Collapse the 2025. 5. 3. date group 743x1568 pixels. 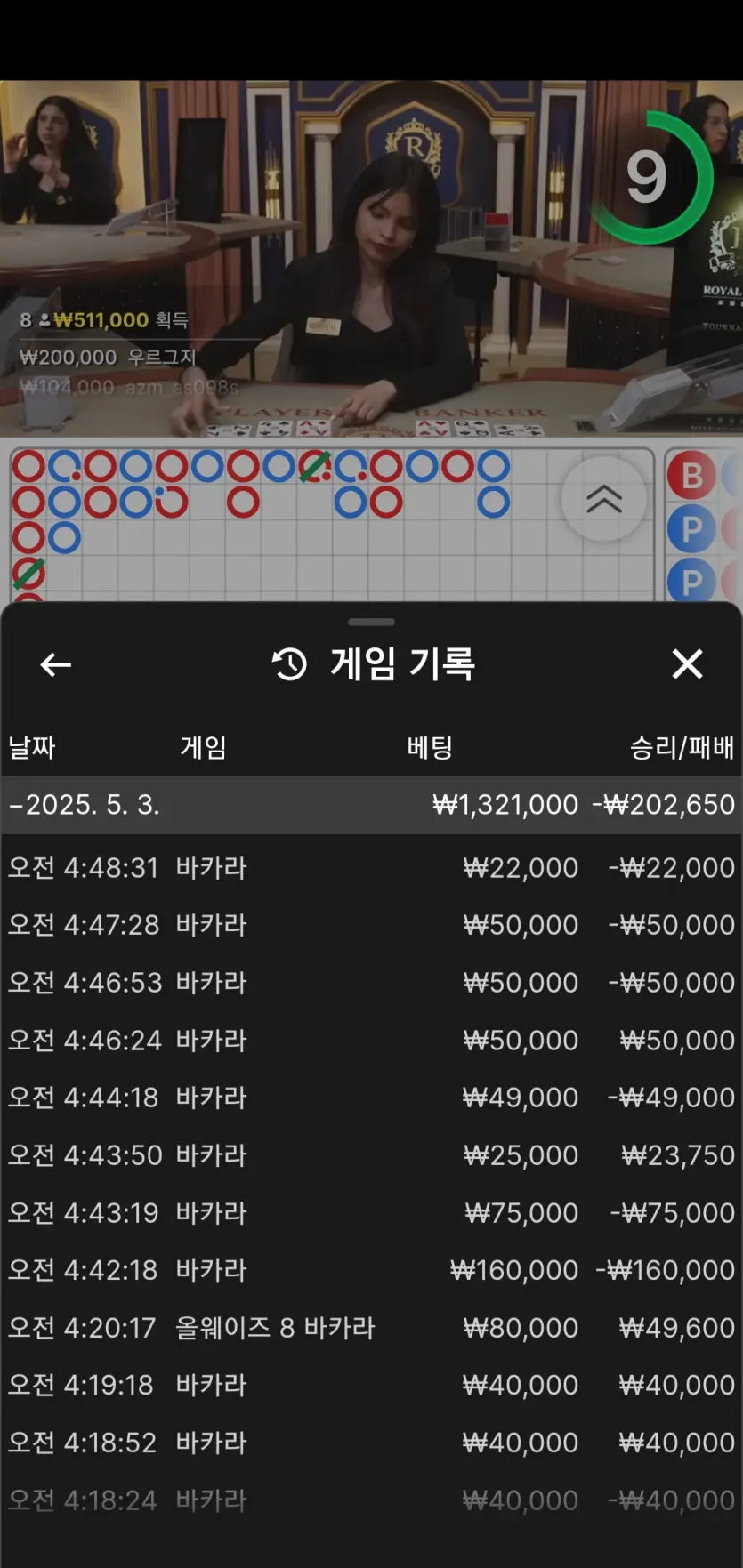pyautogui.click(x=85, y=805)
